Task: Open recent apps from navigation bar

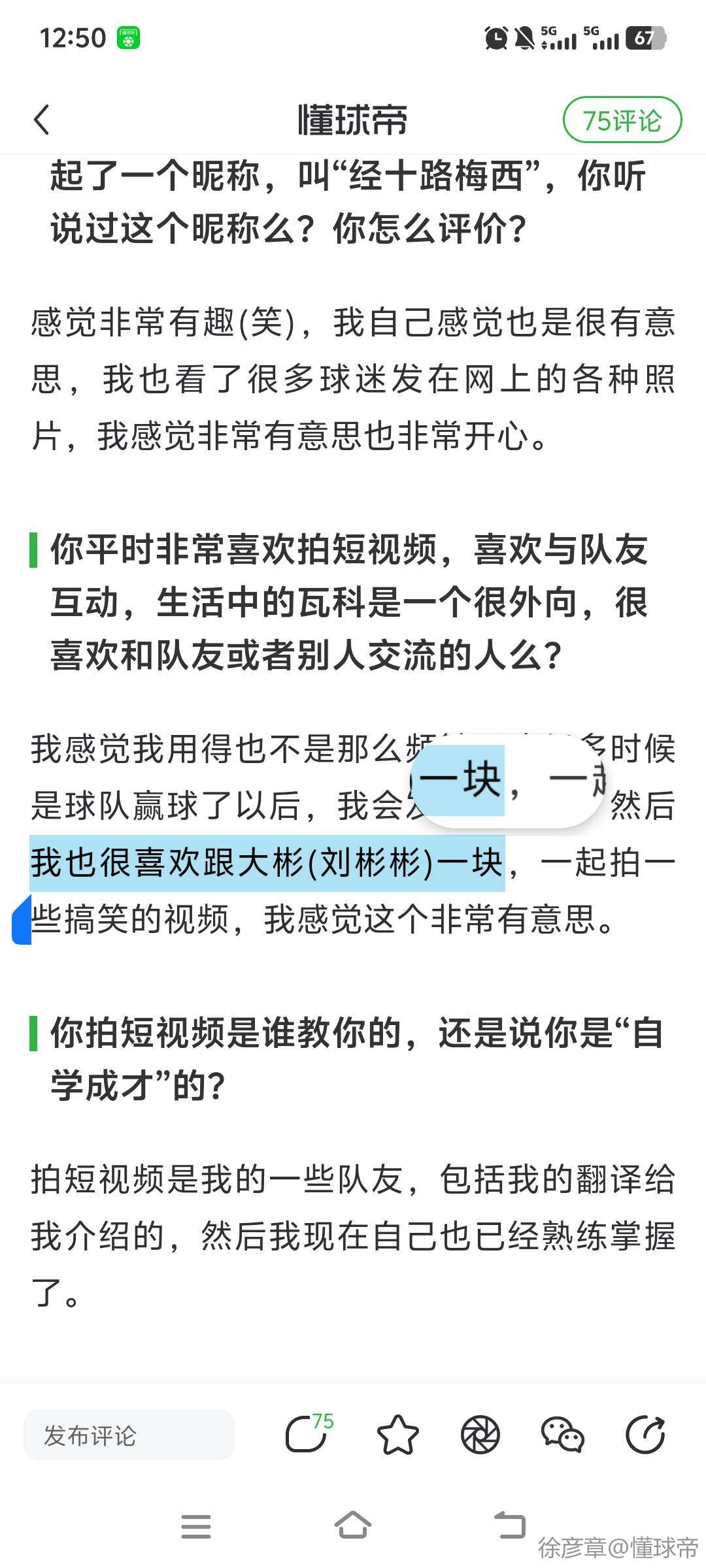Action: pos(196,1526)
